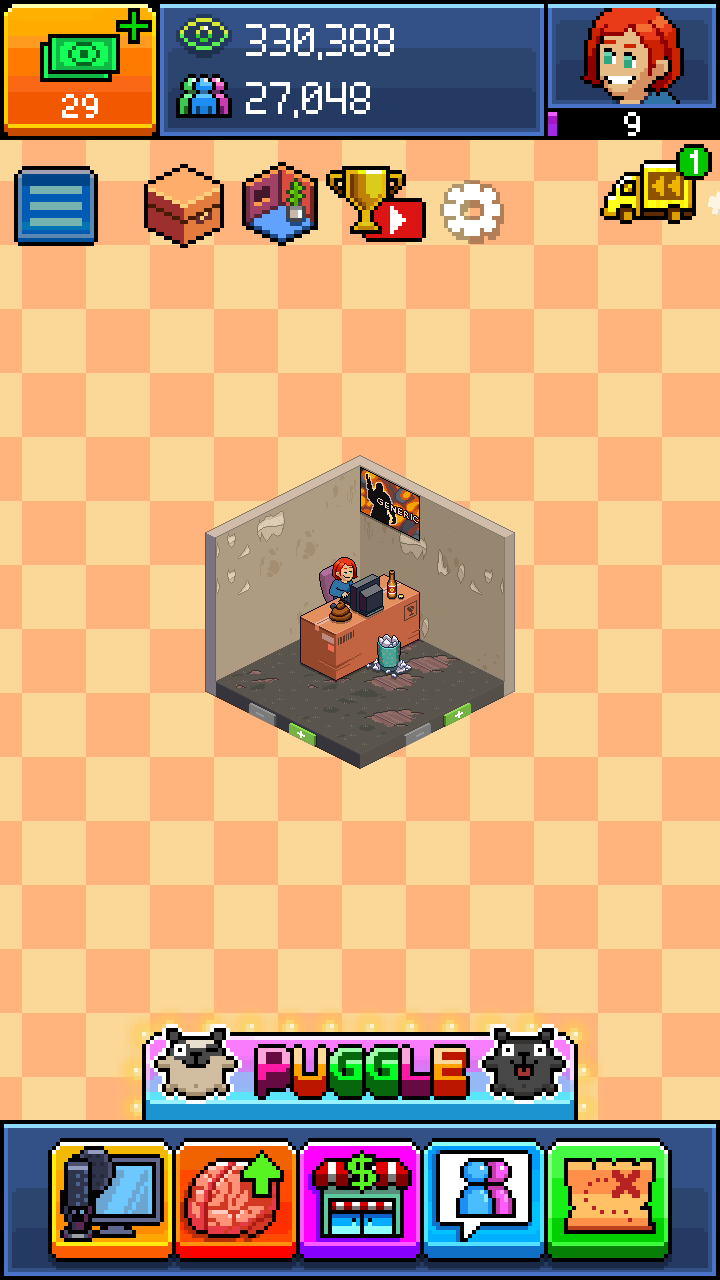Open the trophy video rewards
The height and width of the screenshot is (1280, 720).
click(x=375, y=204)
